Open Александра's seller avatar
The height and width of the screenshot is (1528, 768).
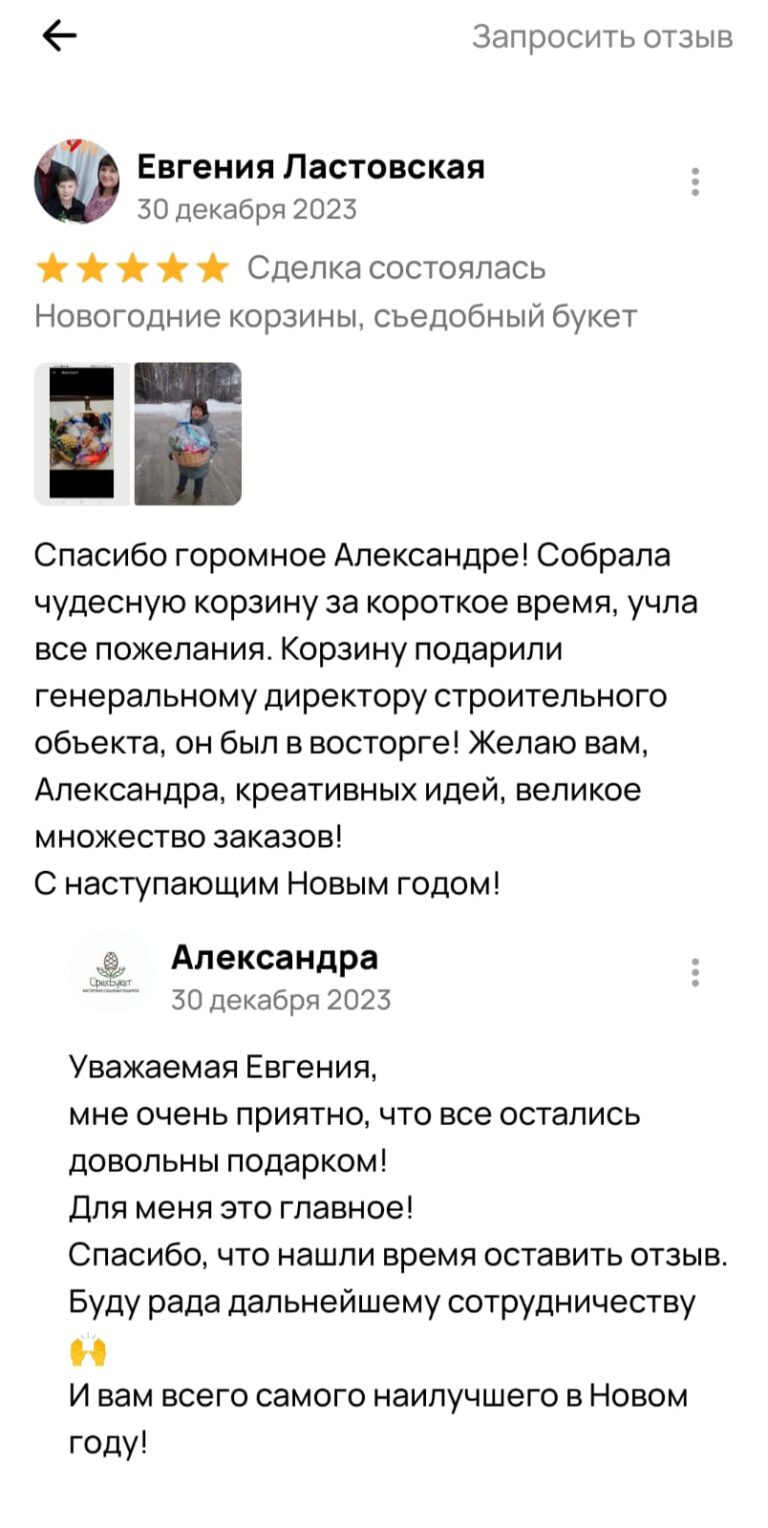tap(109, 972)
